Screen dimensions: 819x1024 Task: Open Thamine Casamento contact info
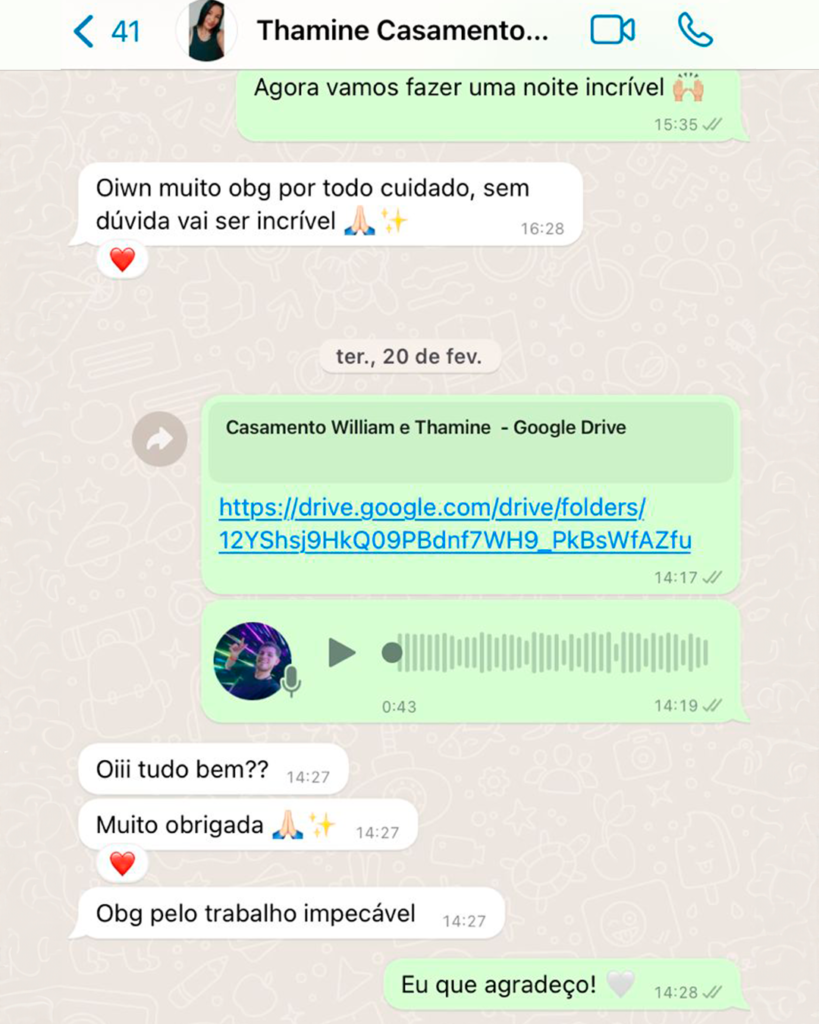[402, 31]
